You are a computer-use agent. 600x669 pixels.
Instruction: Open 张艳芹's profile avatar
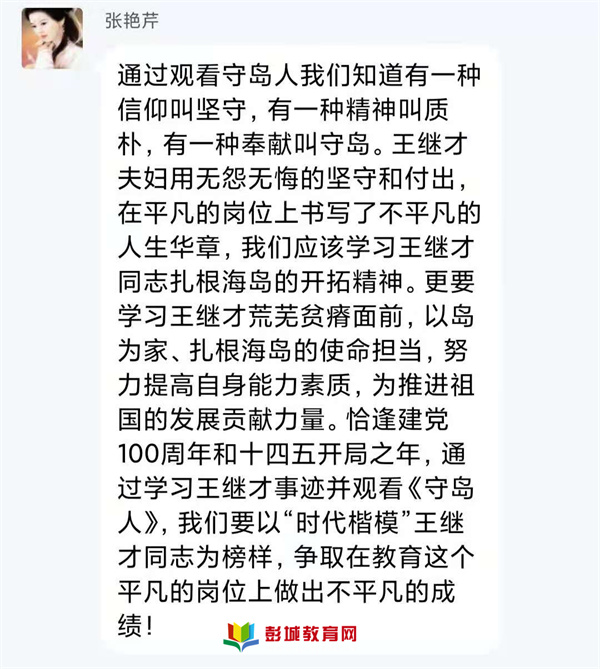pos(52,38)
